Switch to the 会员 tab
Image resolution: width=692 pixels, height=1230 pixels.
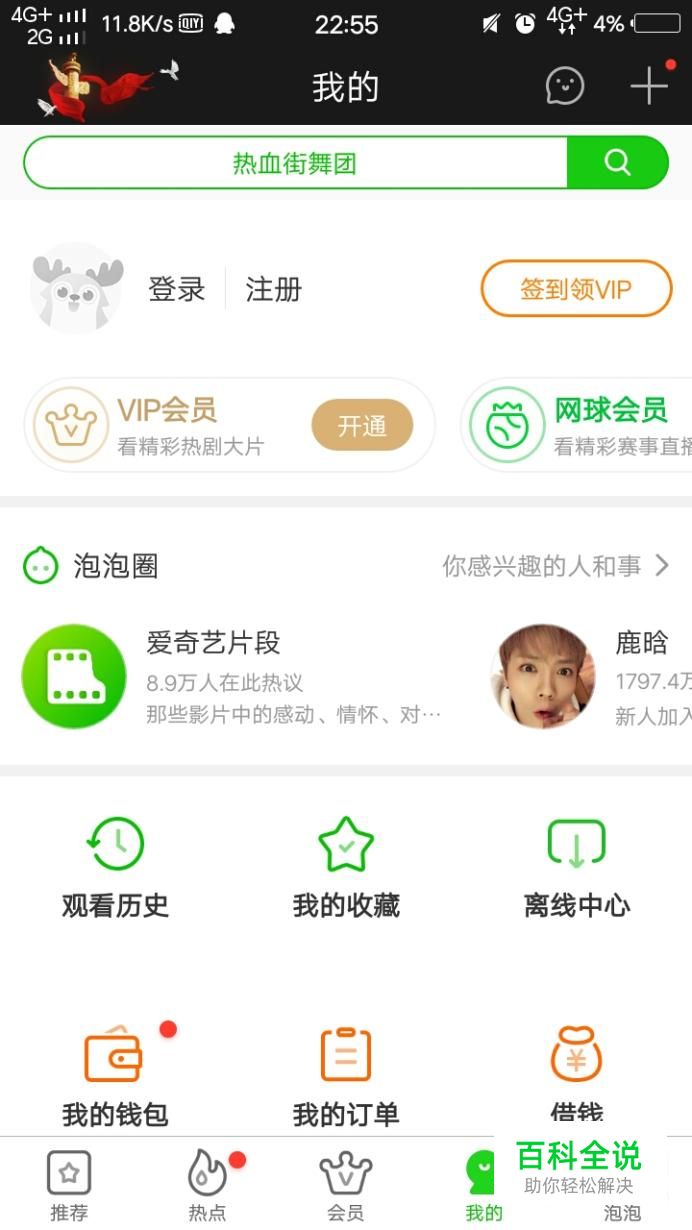[345, 1186]
